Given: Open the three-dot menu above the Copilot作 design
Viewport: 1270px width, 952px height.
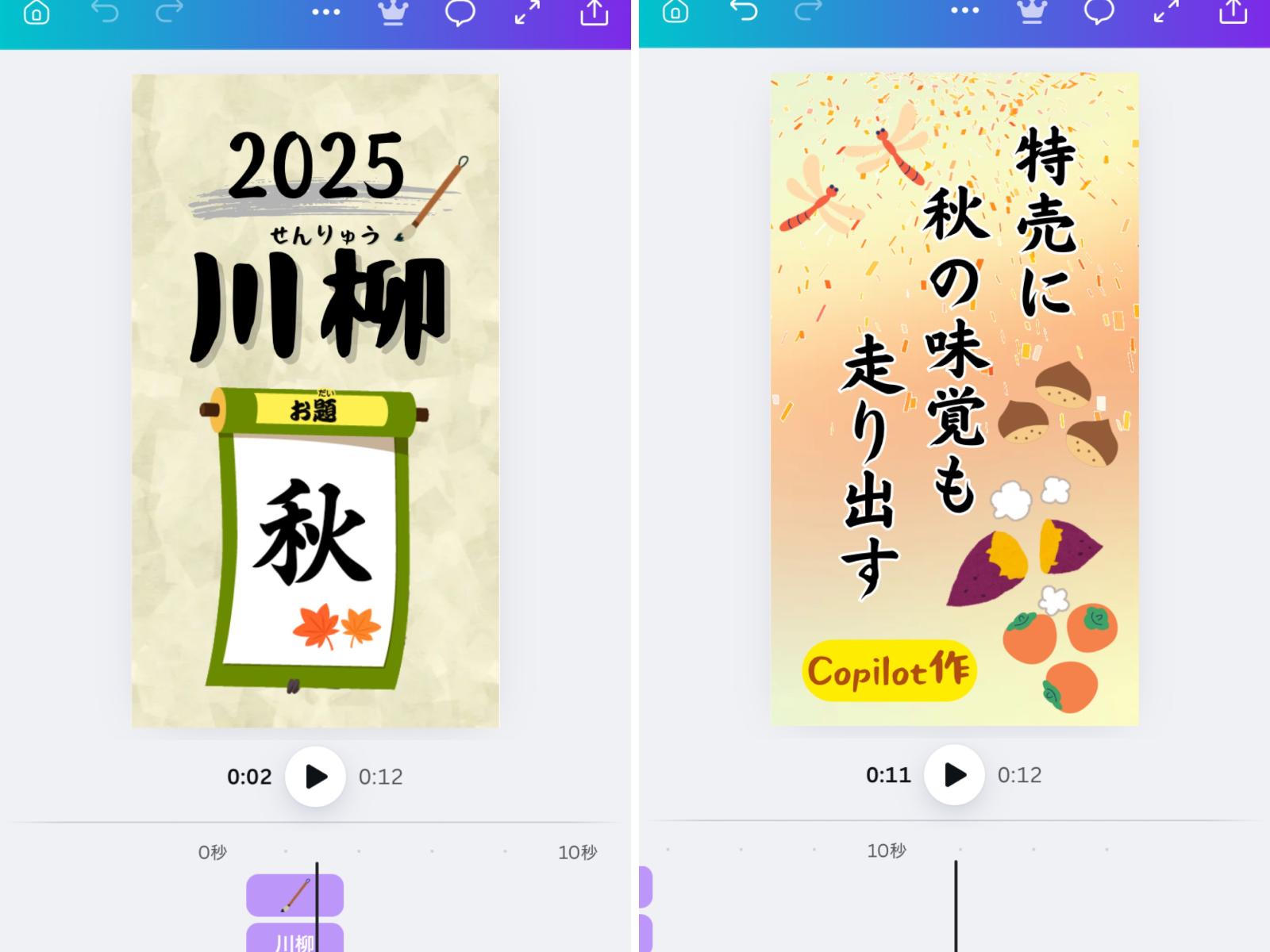Looking at the screenshot, I should (964, 11).
